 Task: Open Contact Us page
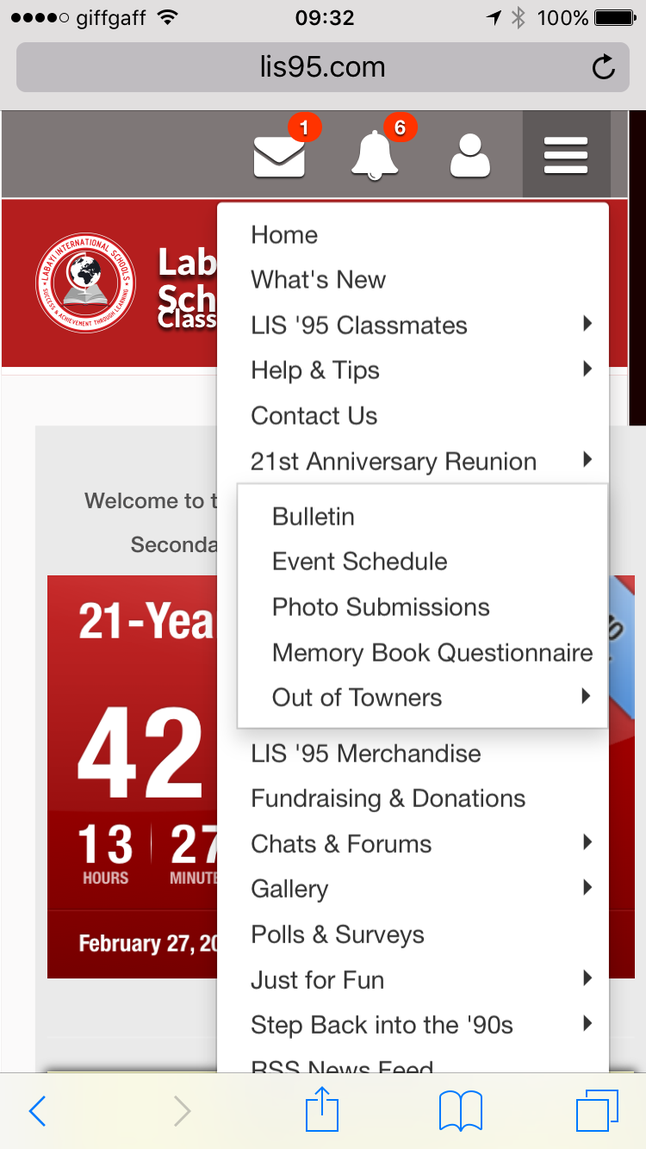pyautogui.click(x=314, y=416)
